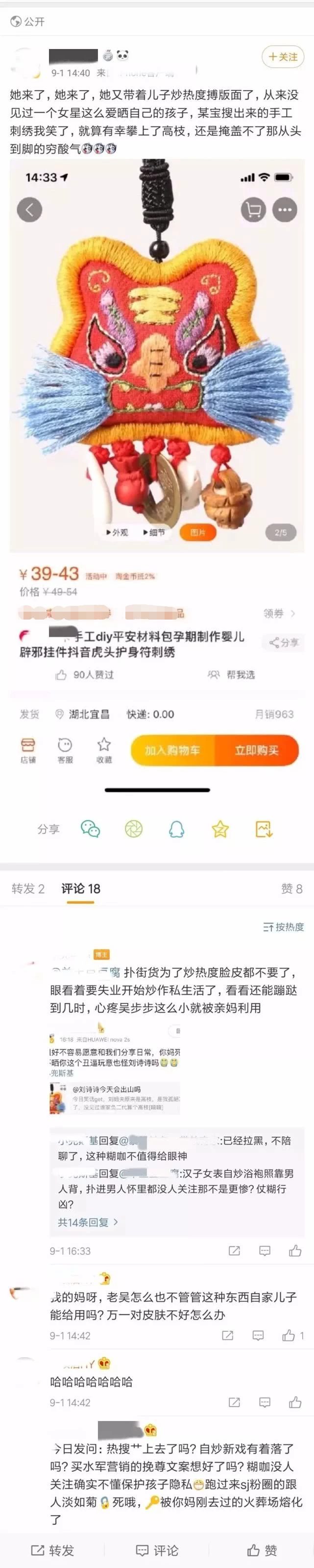Screen dimensions: 314x1568
Task: Write a comment via bottom 评论
Action: coord(157,1550)
